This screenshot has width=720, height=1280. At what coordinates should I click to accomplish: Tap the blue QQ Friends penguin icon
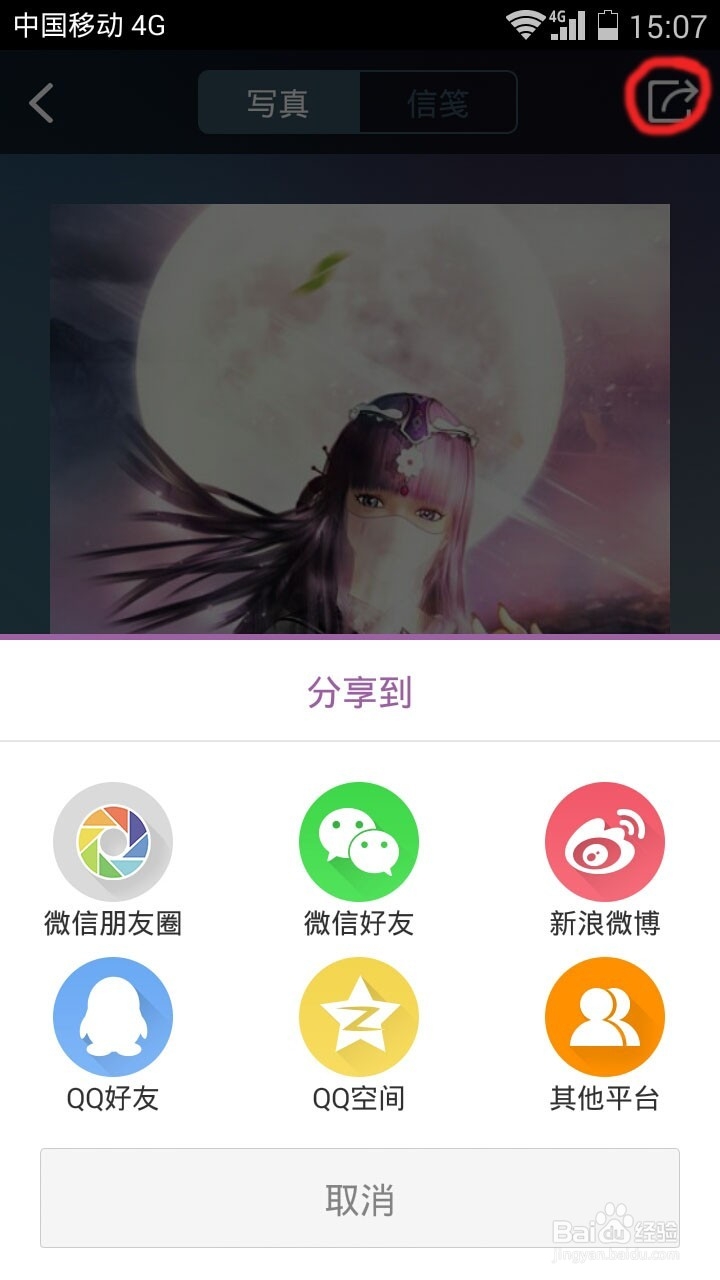point(111,1015)
